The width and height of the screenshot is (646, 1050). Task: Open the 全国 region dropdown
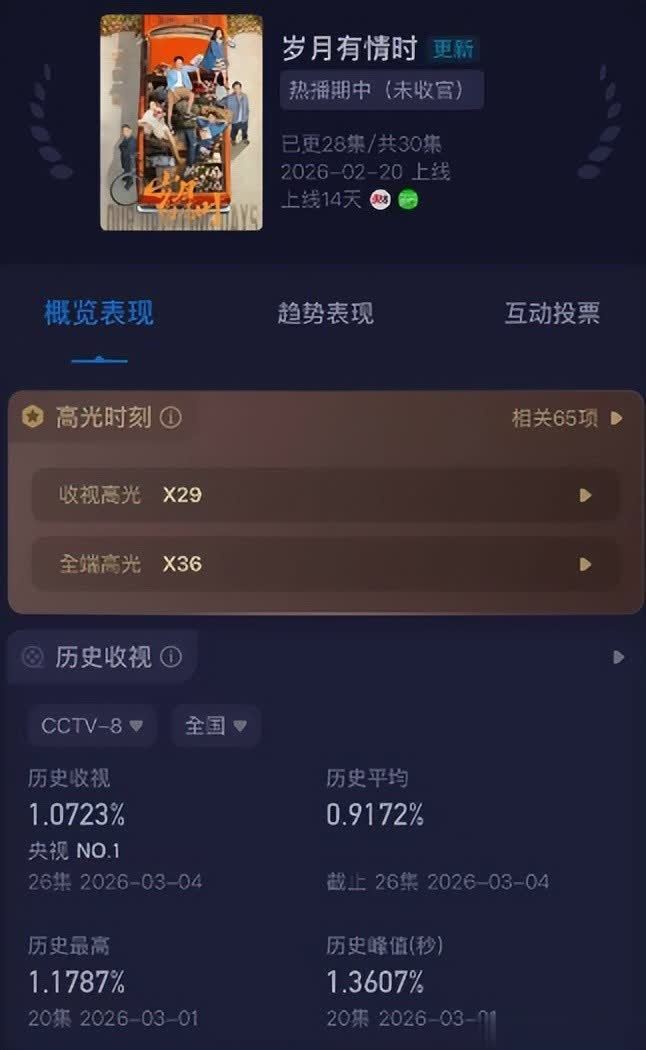point(215,725)
